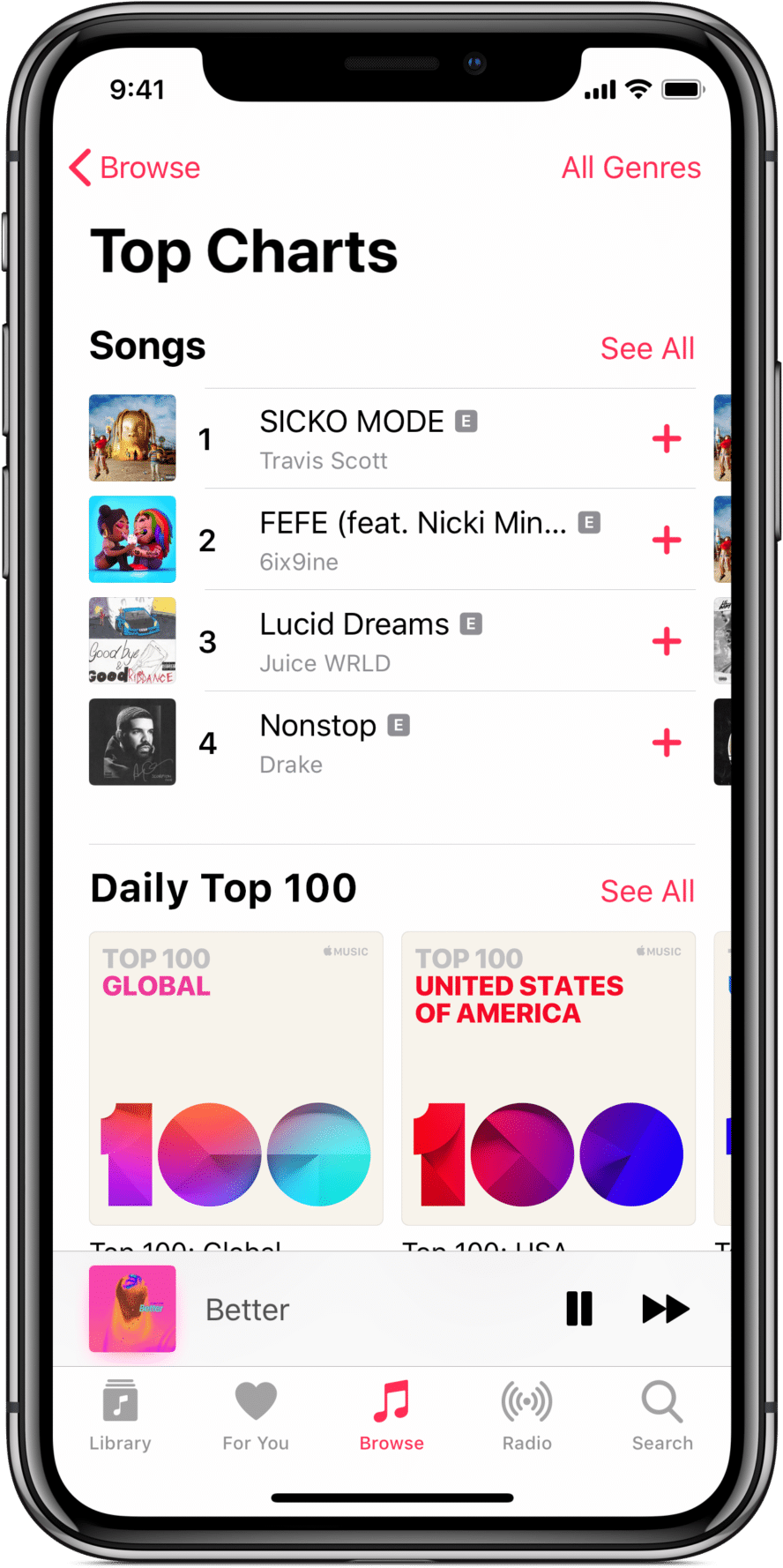
Task: Skip to the next track
Action: click(x=666, y=1309)
